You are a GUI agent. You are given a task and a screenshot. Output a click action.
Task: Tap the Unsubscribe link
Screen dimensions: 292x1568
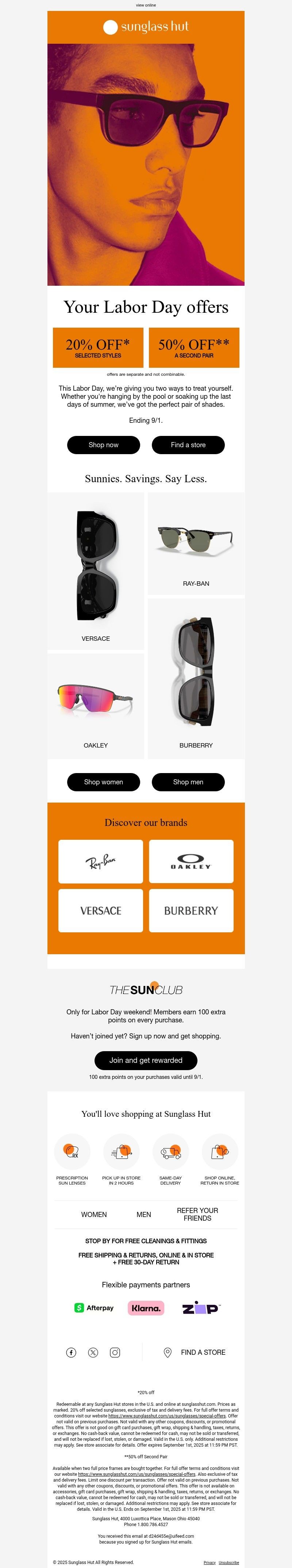pyautogui.click(x=228, y=1563)
